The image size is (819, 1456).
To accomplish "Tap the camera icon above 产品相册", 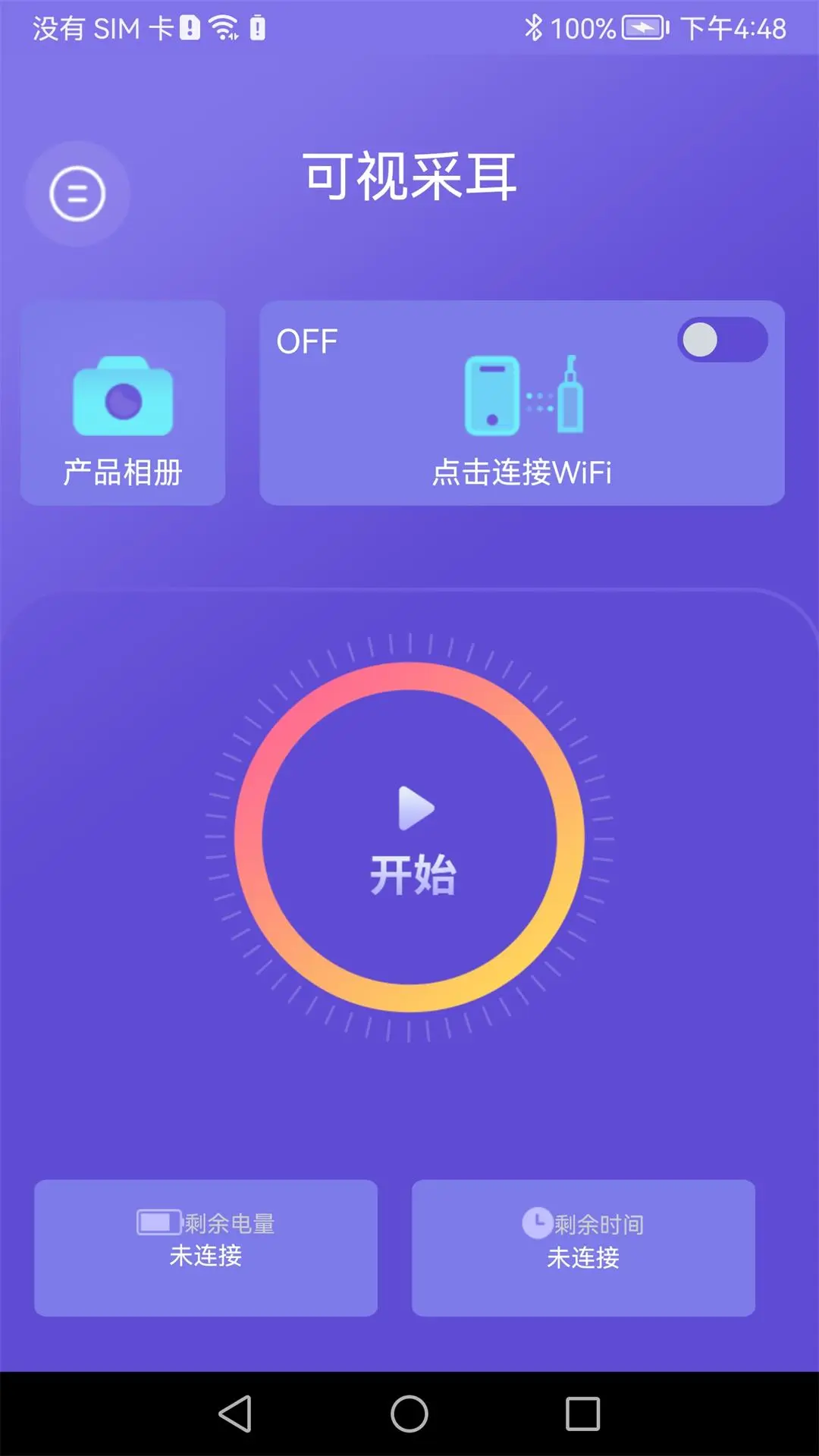I will pos(124,400).
